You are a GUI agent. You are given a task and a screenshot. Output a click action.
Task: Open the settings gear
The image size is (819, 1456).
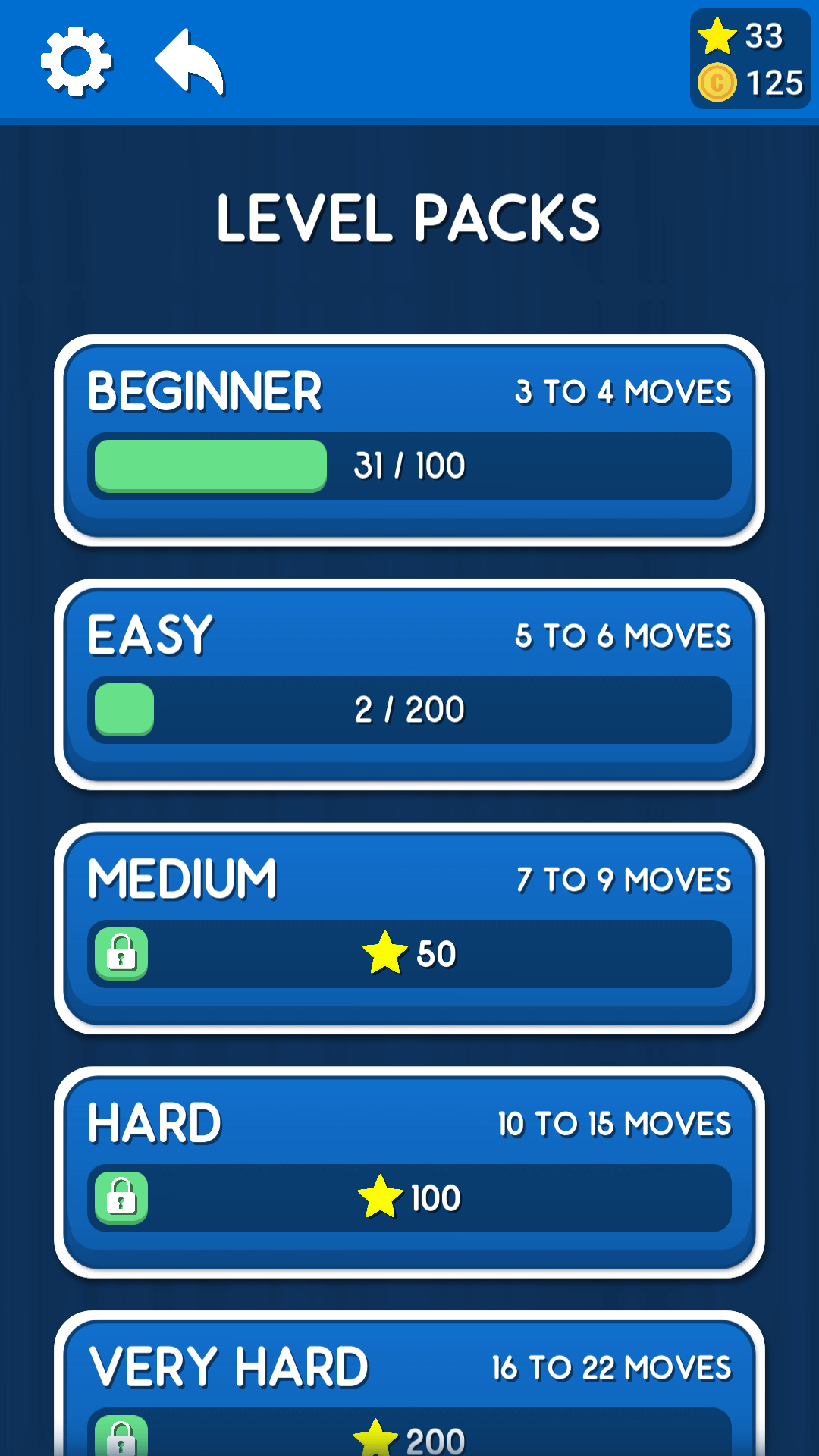pyautogui.click(x=76, y=61)
